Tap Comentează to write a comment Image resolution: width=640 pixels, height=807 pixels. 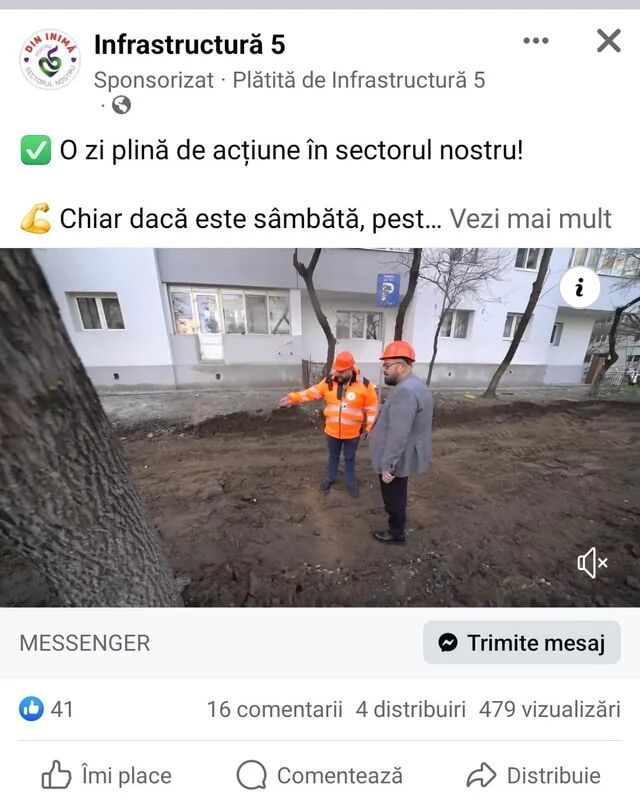(x=320, y=775)
